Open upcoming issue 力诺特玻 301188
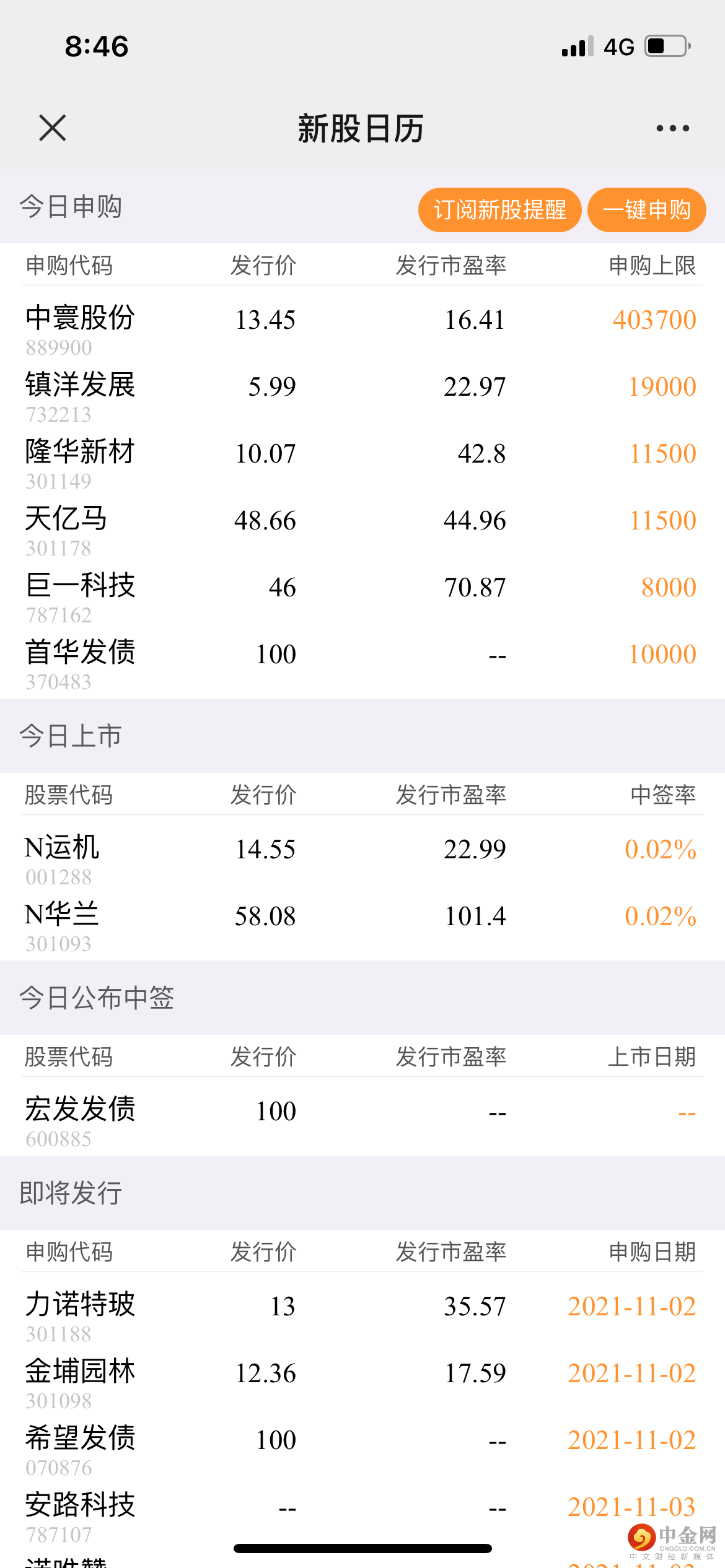 click(81, 1315)
